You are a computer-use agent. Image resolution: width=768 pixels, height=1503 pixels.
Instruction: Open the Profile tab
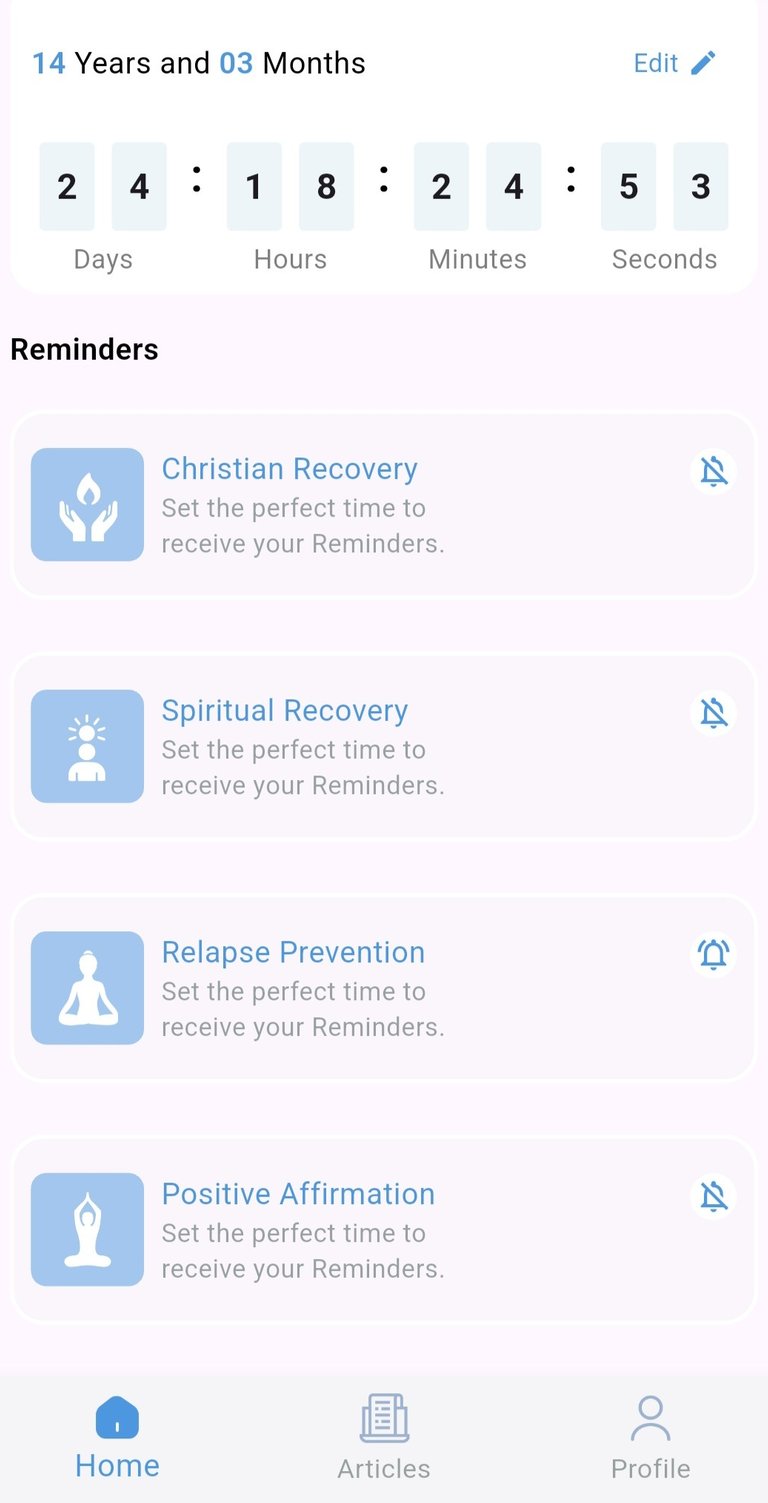click(x=650, y=1438)
